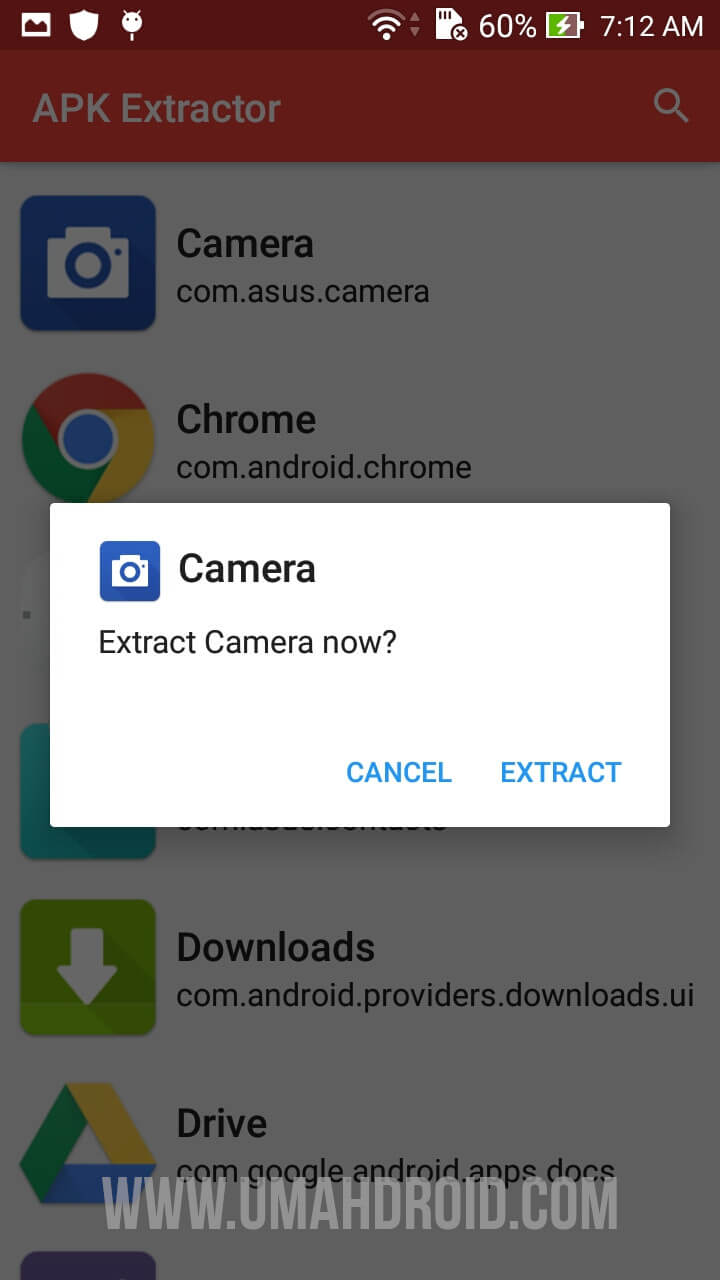This screenshot has height=1280, width=720.
Task: Dismiss the dialog with CANCEL
Action: pos(399,772)
